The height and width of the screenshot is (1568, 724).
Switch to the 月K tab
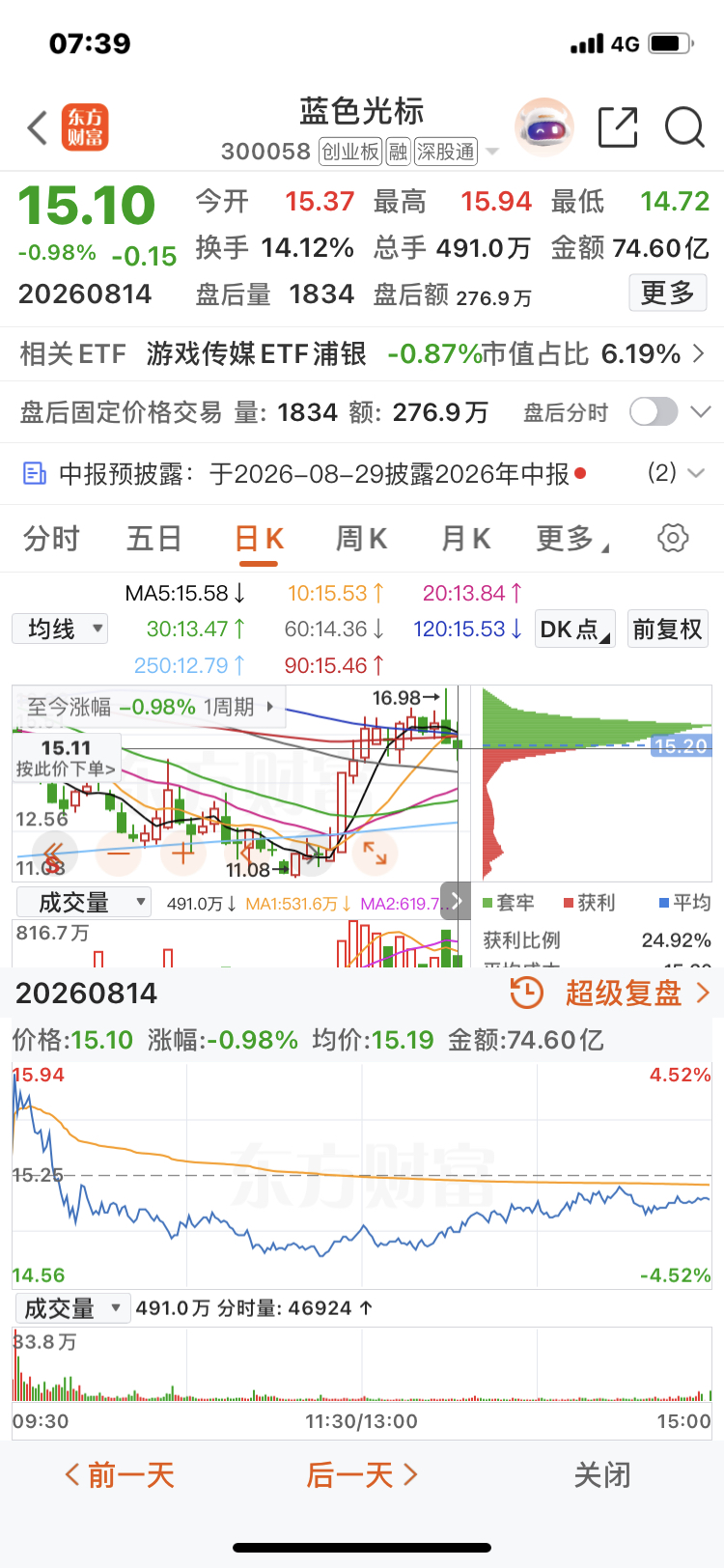pyautogui.click(x=465, y=539)
